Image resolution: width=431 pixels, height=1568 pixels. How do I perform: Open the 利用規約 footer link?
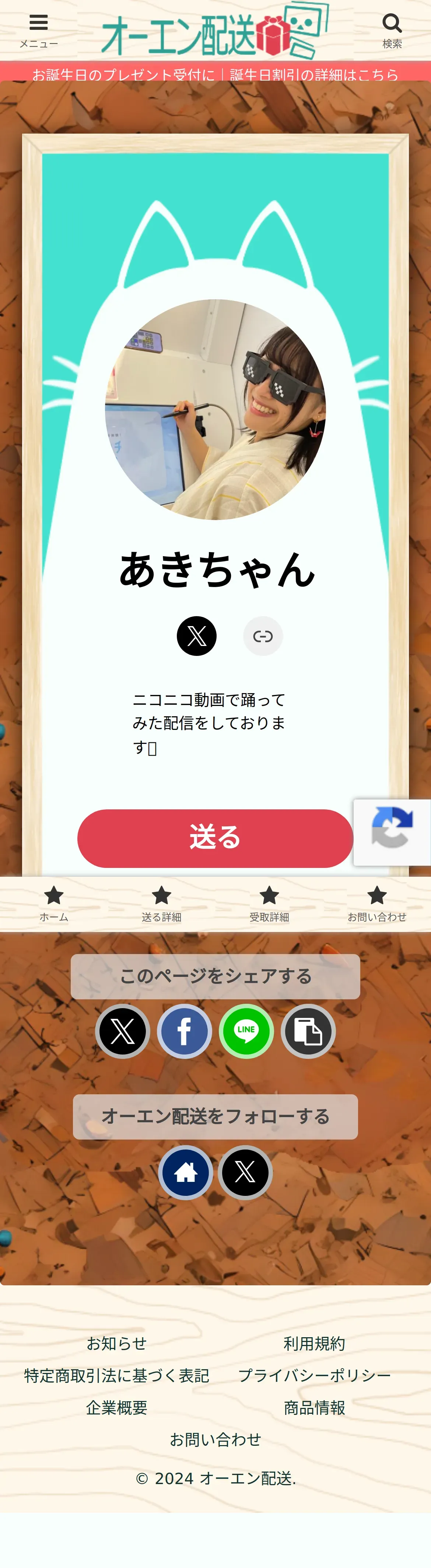314,1343
